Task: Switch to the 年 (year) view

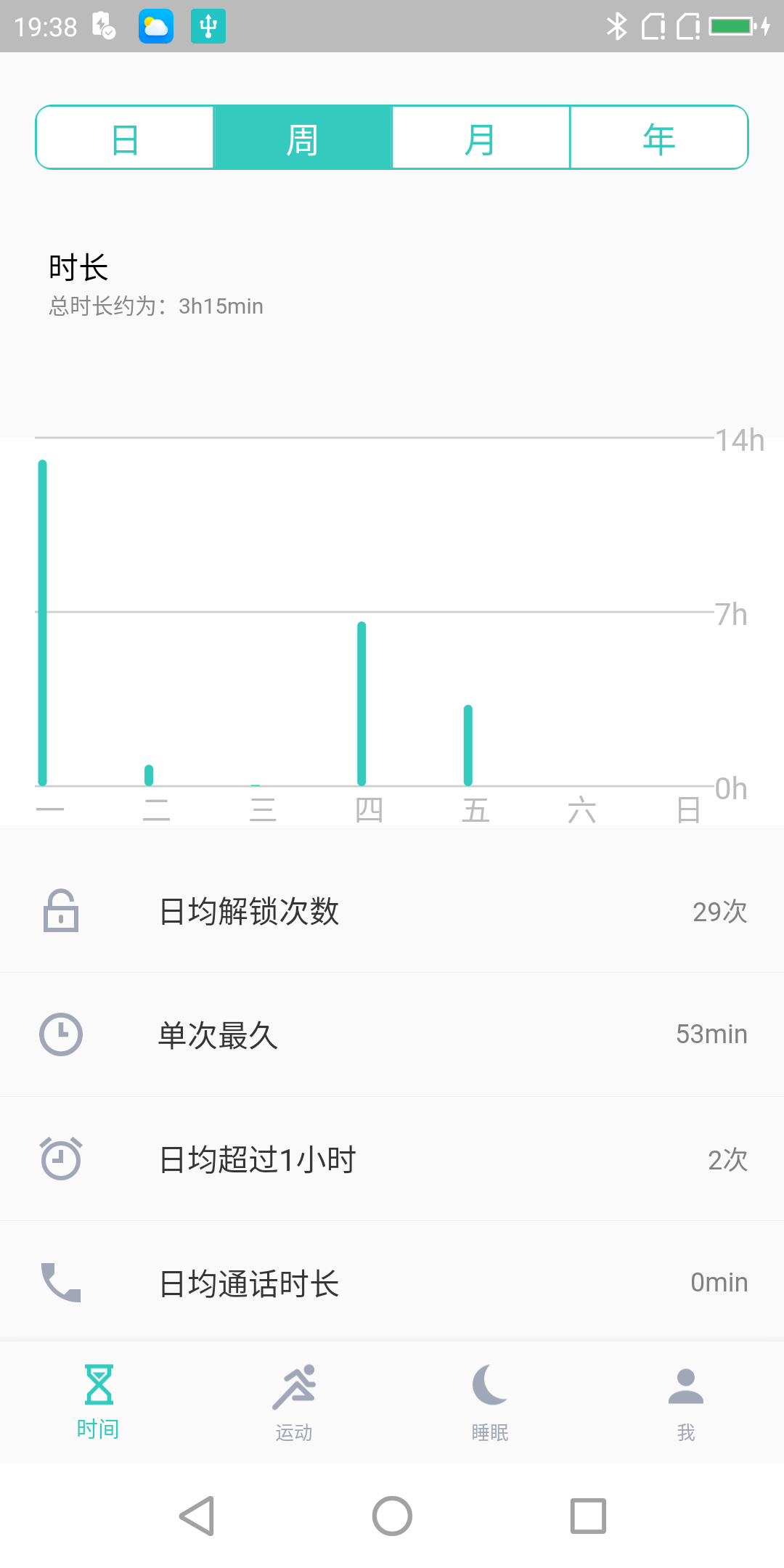Action: 658,138
